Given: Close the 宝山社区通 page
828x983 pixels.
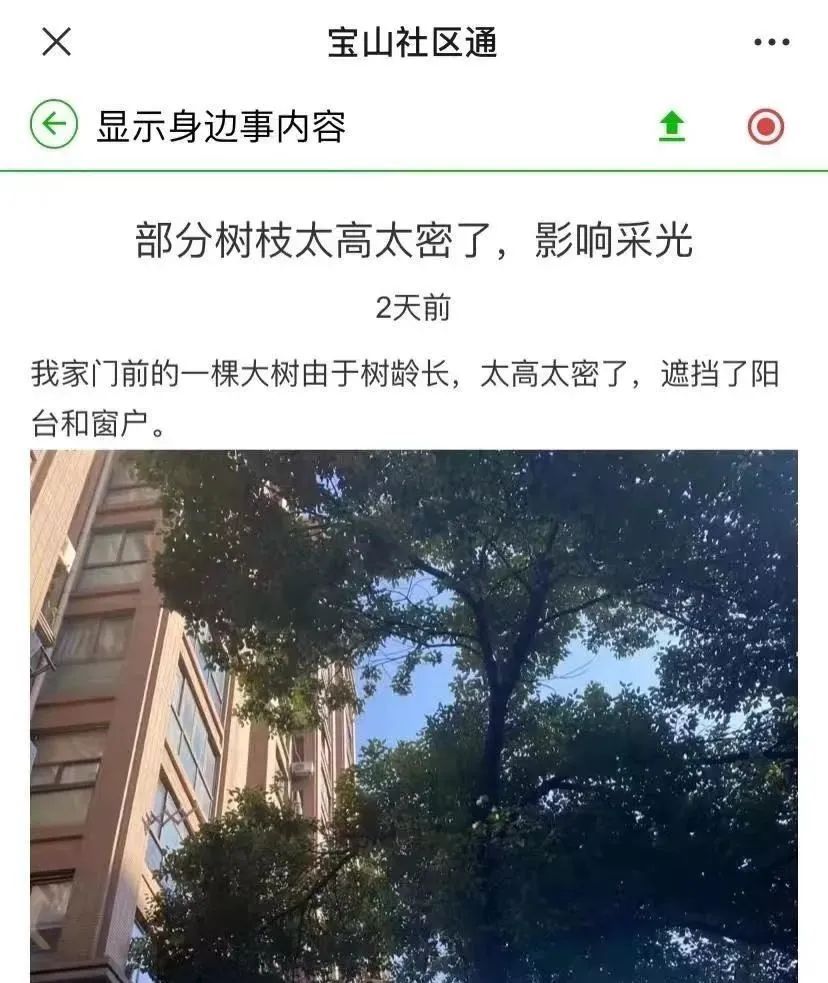Looking at the screenshot, I should point(56,42).
